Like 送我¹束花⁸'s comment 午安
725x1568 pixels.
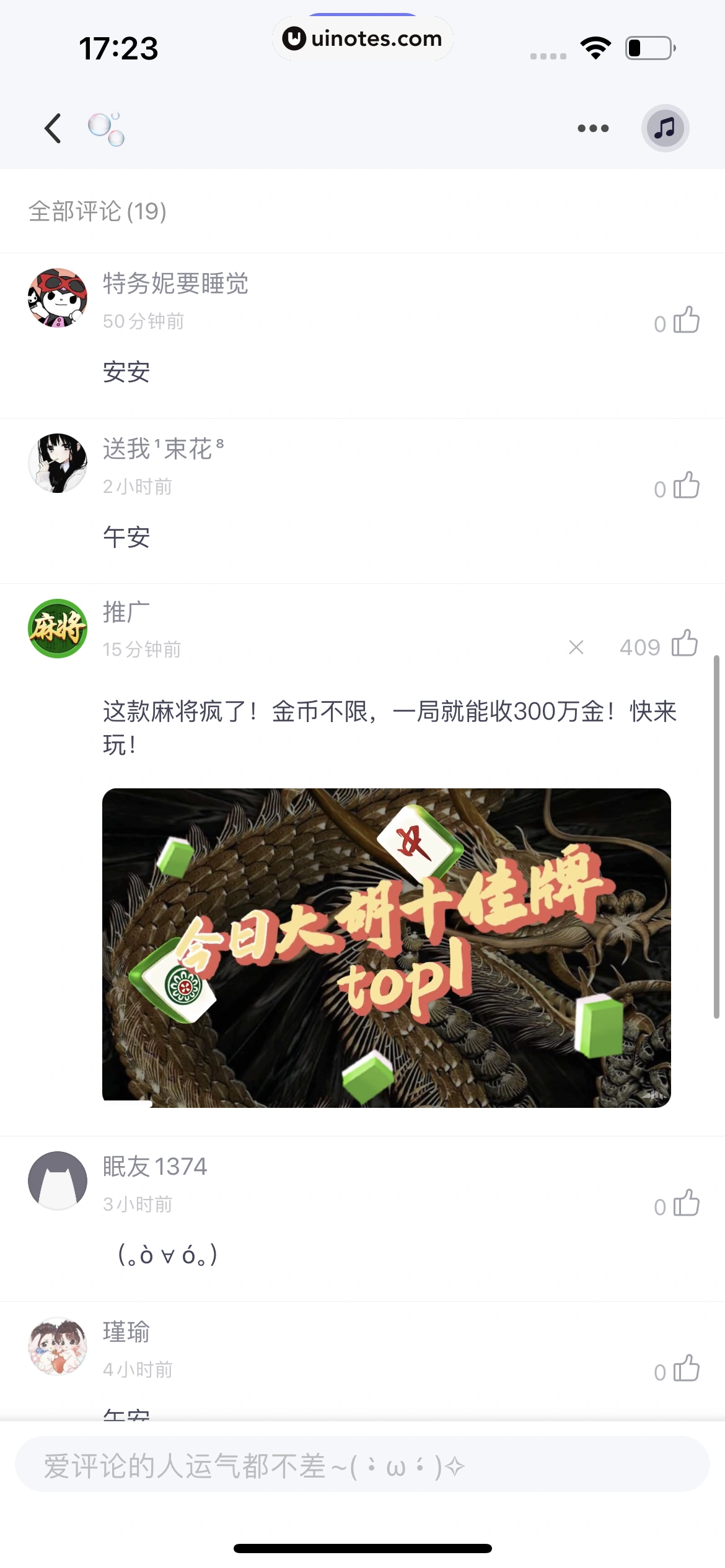click(x=686, y=487)
